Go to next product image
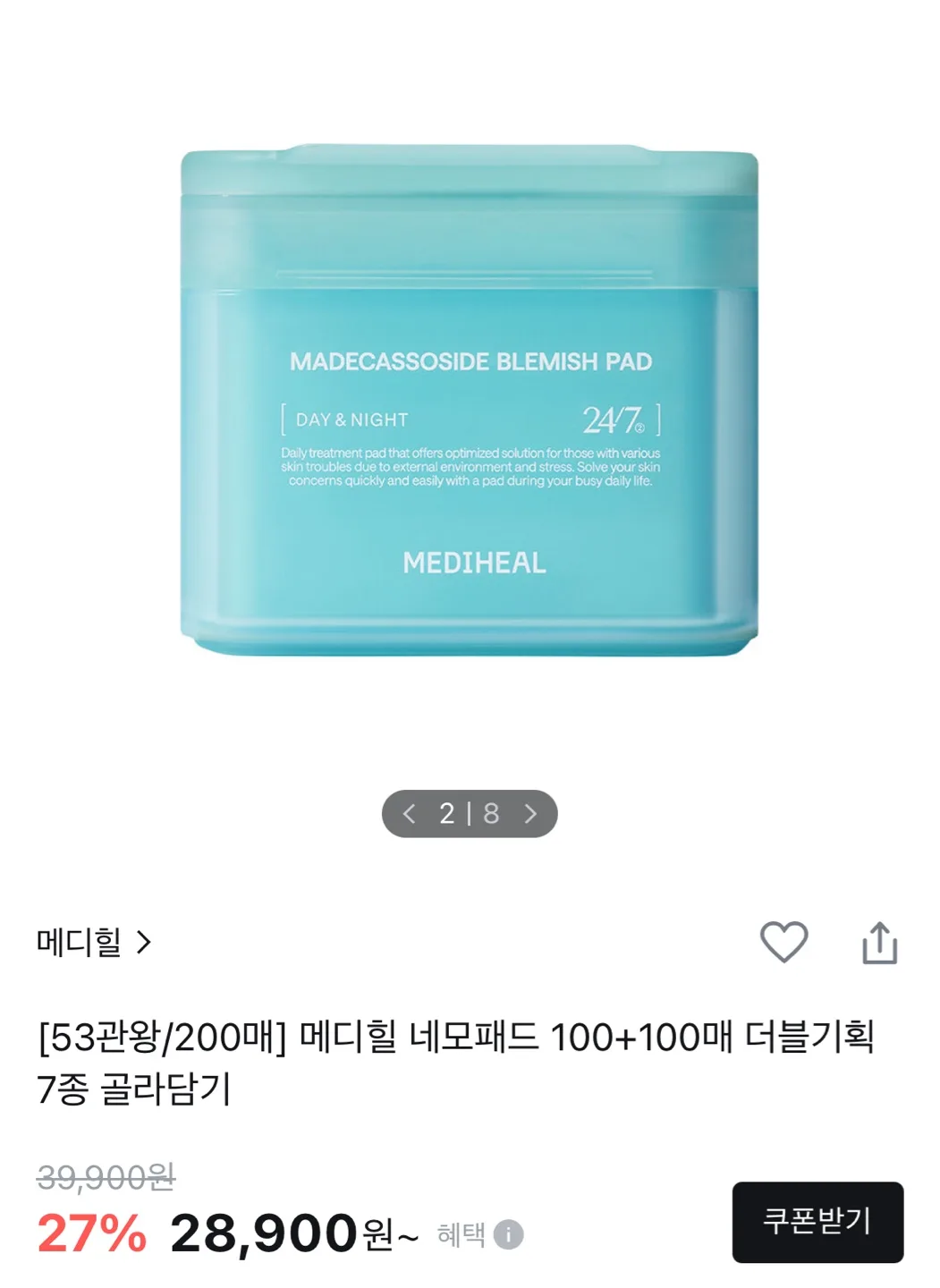 [530, 814]
